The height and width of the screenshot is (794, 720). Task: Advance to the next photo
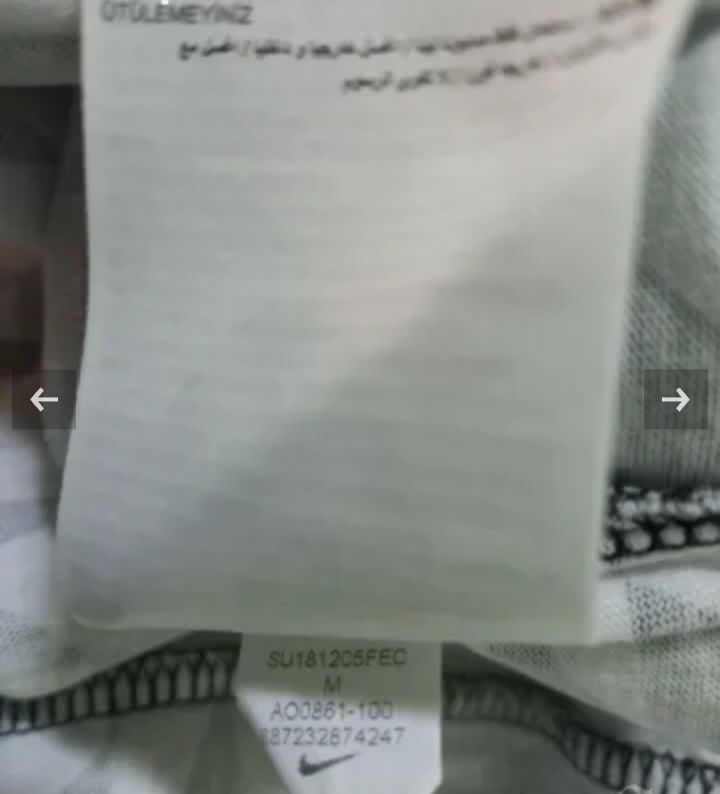(x=676, y=400)
